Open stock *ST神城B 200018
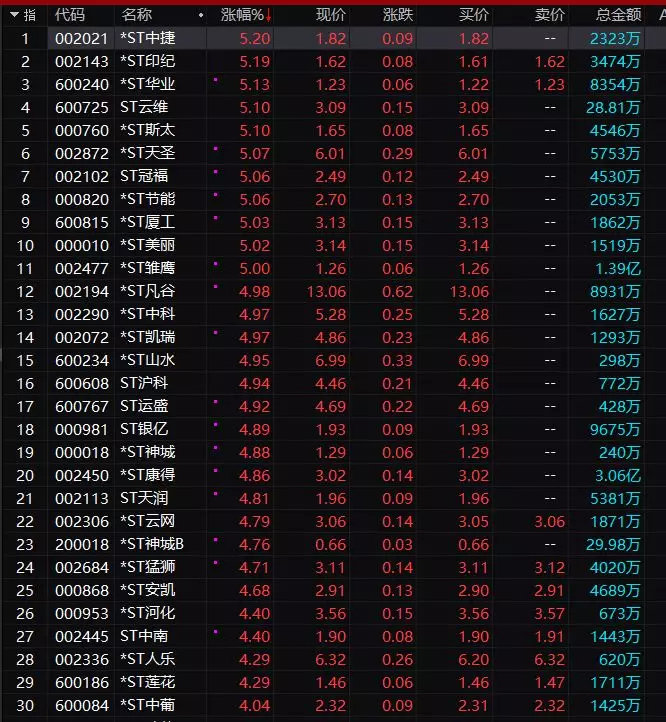The image size is (666, 722). pyautogui.click(x=333, y=545)
